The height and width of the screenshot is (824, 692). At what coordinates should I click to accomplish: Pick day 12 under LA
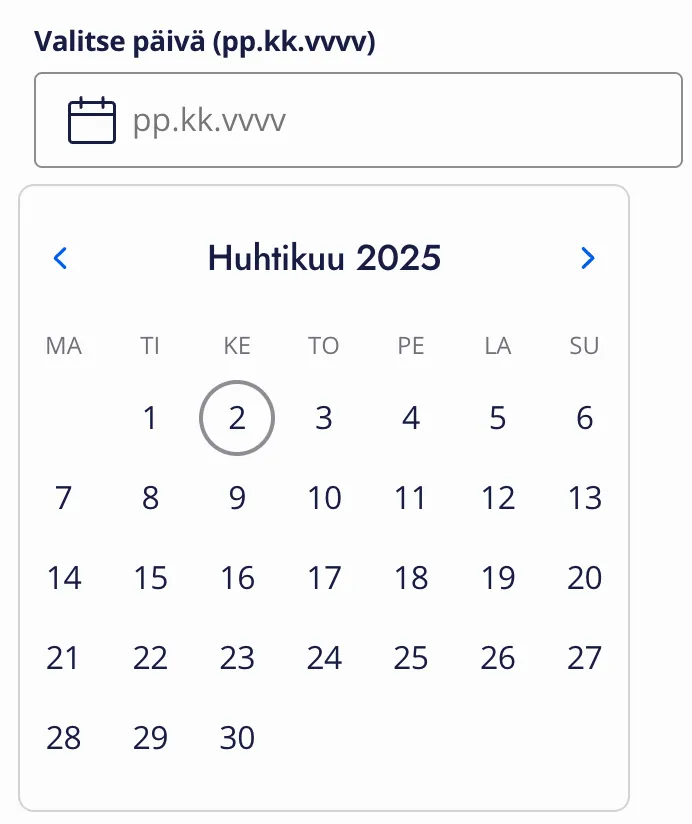click(x=498, y=498)
